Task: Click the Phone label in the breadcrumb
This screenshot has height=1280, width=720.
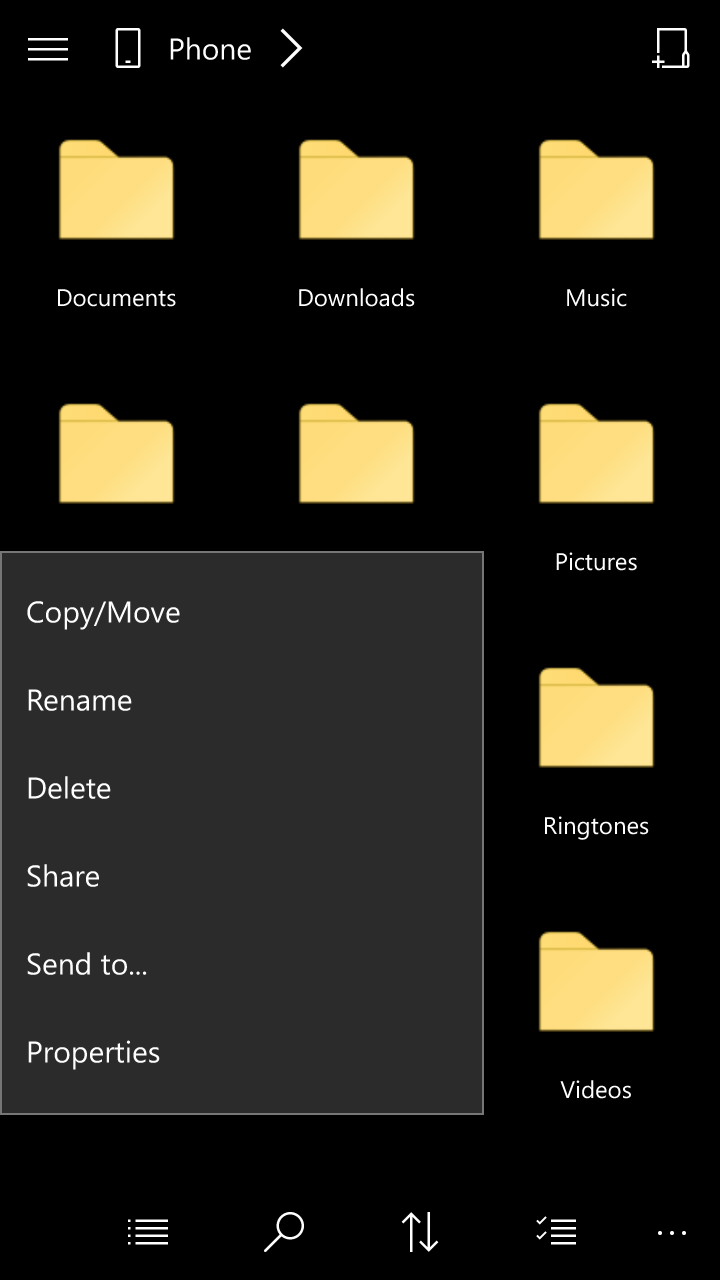Action: pos(210,48)
